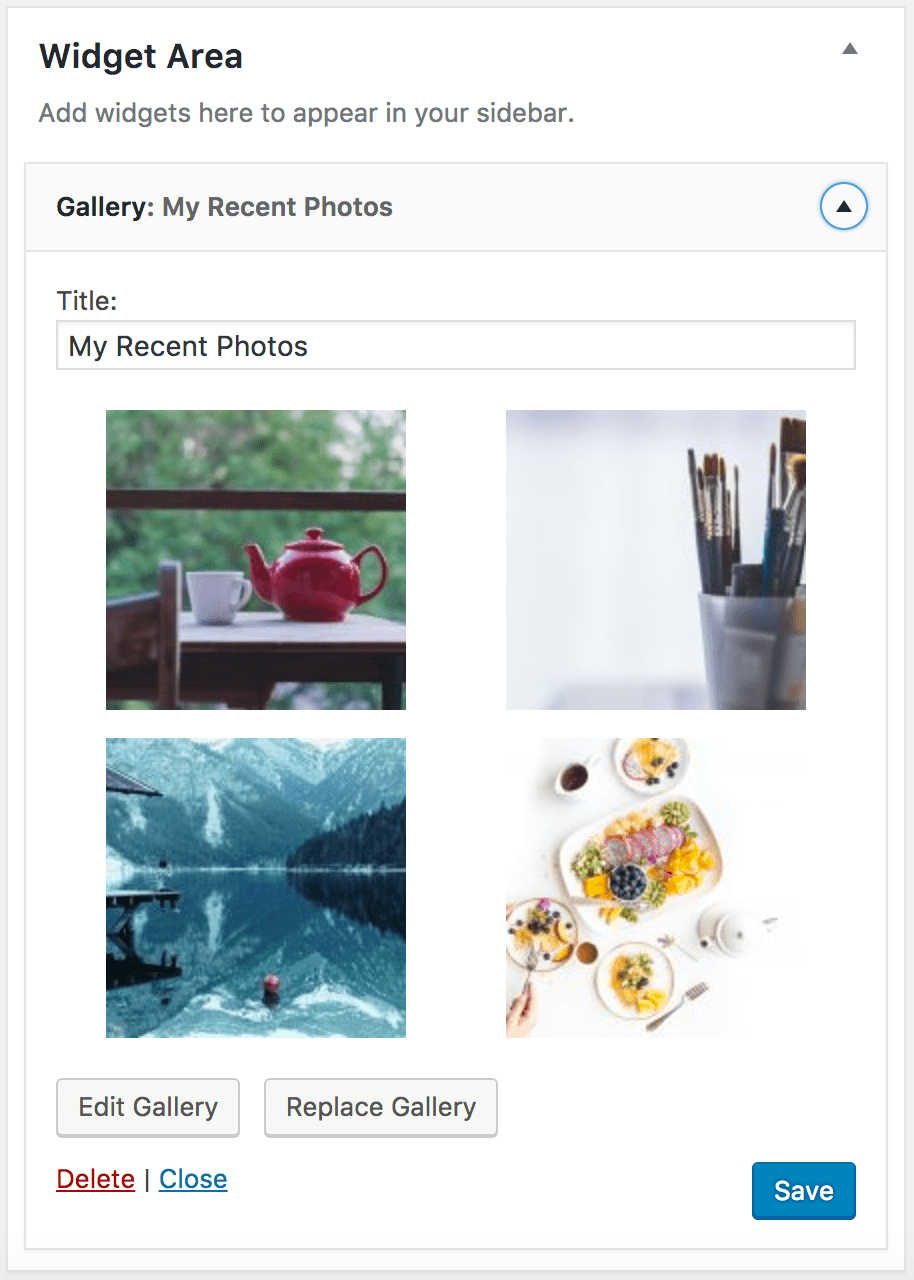This screenshot has width=914, height=1280.
Task: Select the food platter photo
Action: pyautogui.click(x=656, y=888)
